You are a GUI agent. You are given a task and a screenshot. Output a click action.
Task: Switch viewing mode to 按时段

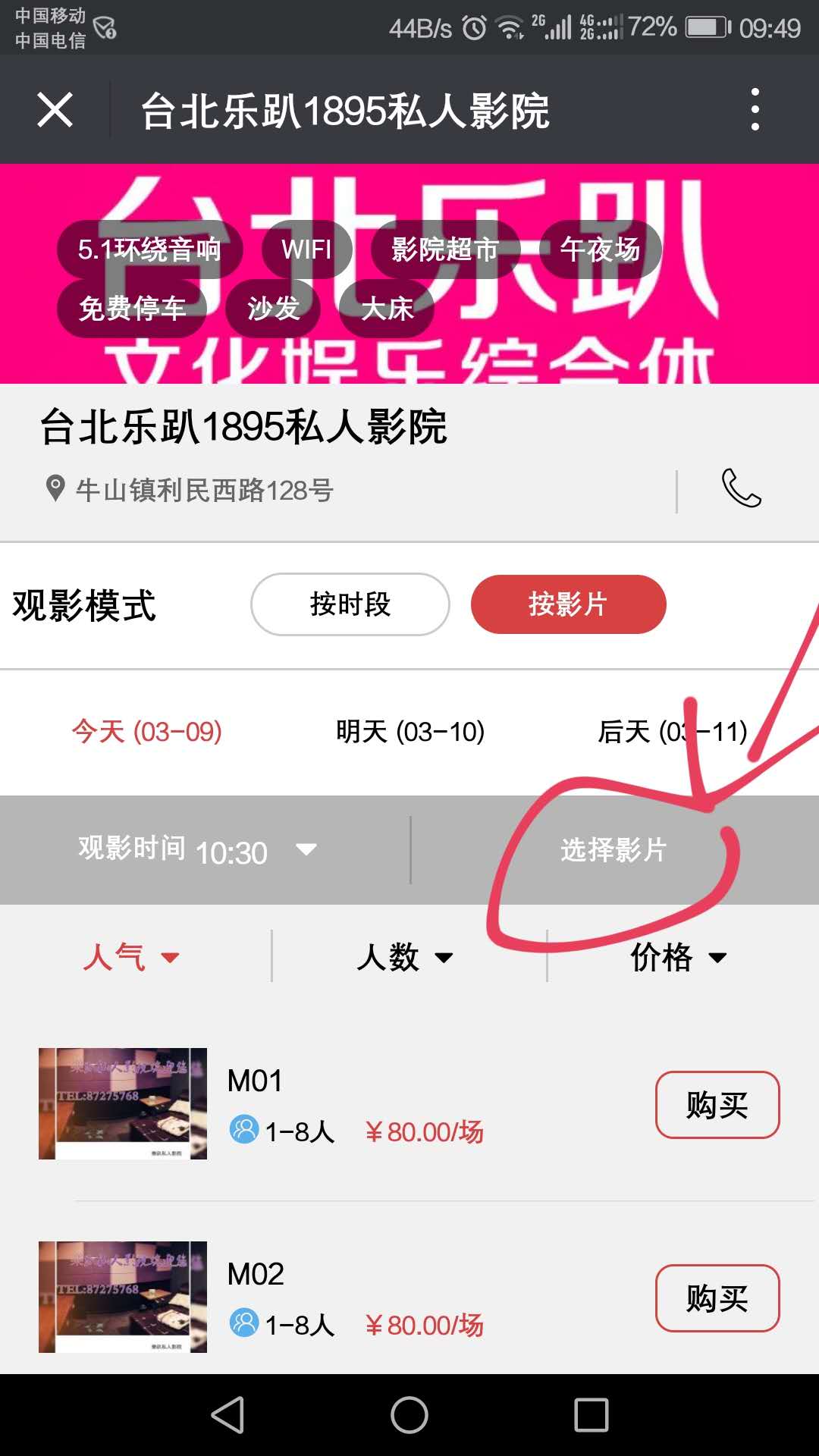coord(350,604)
